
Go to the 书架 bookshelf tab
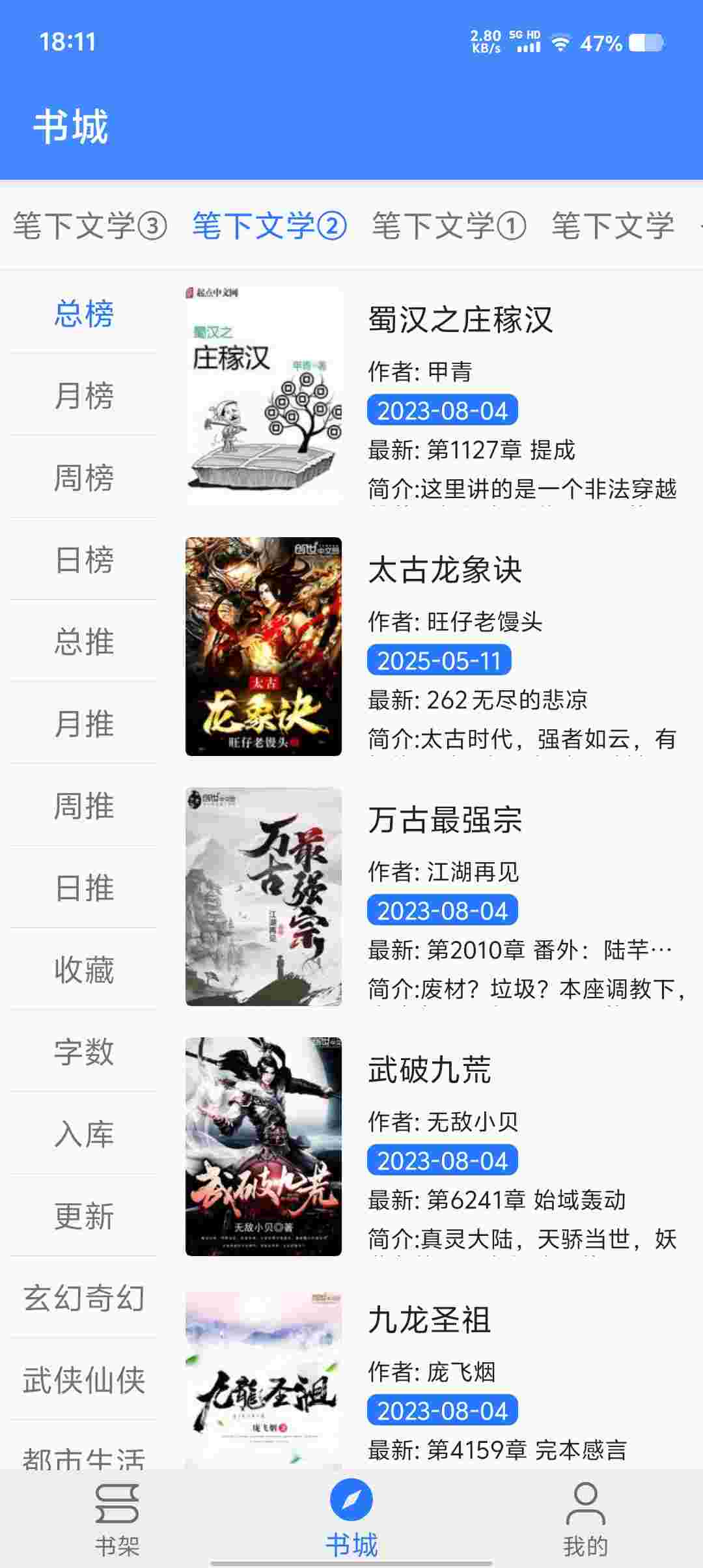click(x=117, y=1519)
